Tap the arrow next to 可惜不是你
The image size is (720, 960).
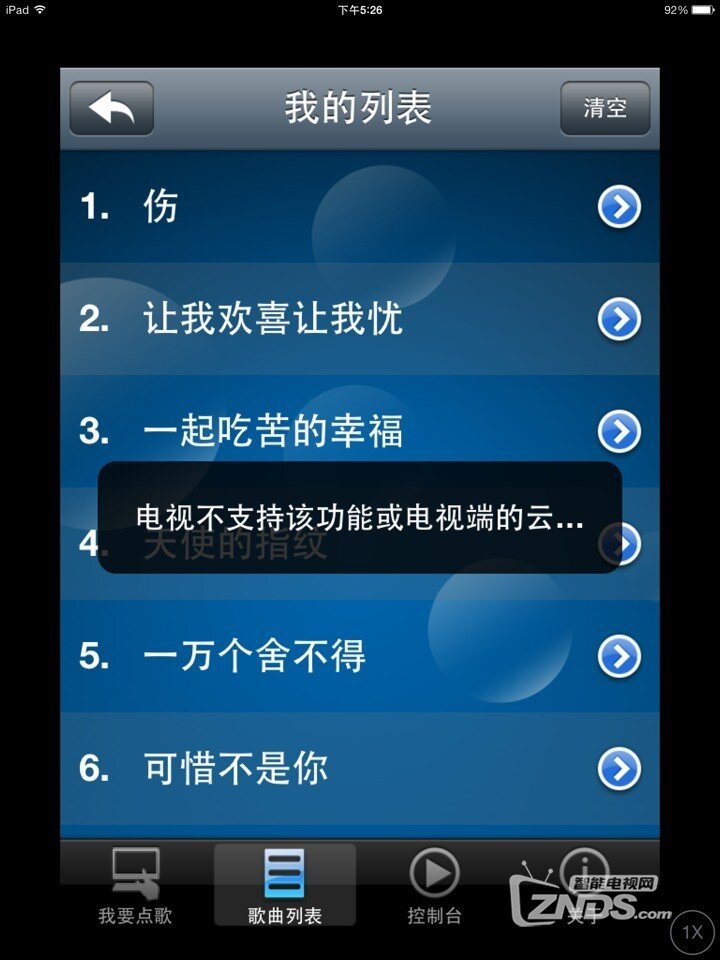point(619,768)
